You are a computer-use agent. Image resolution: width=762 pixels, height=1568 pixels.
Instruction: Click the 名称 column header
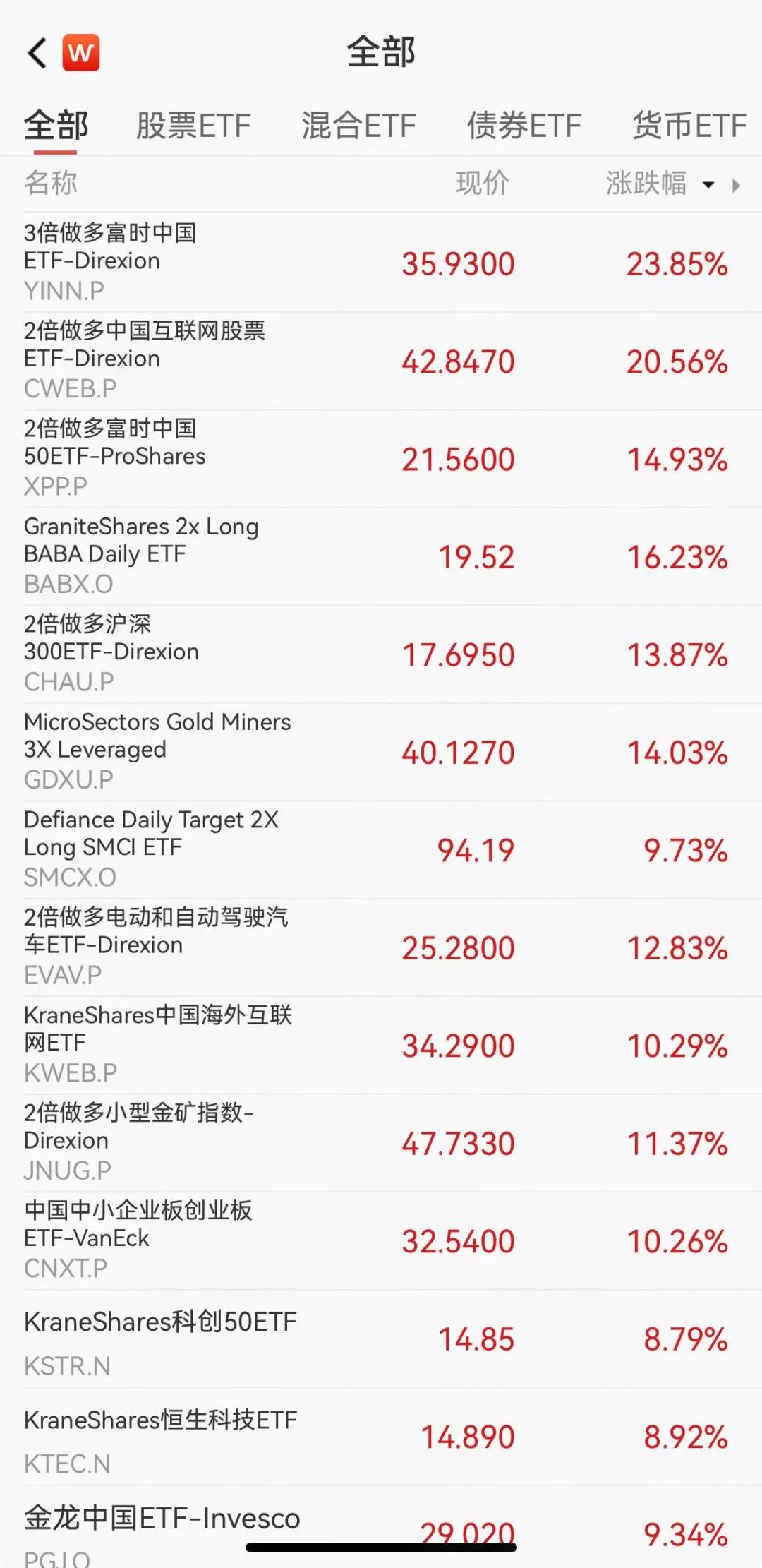click(51, 184)
